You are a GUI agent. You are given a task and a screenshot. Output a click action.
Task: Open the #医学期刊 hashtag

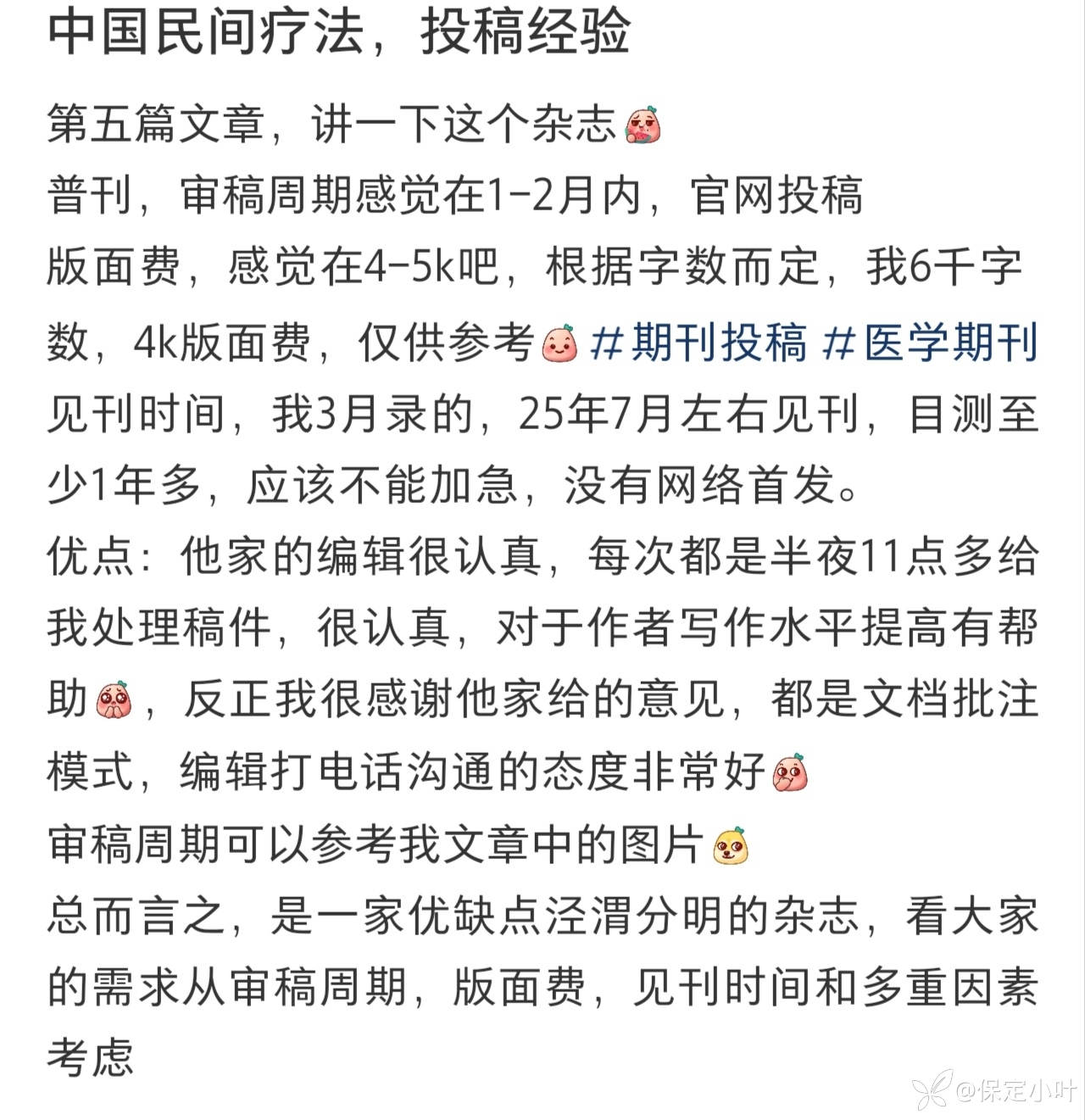coord(931,343)
